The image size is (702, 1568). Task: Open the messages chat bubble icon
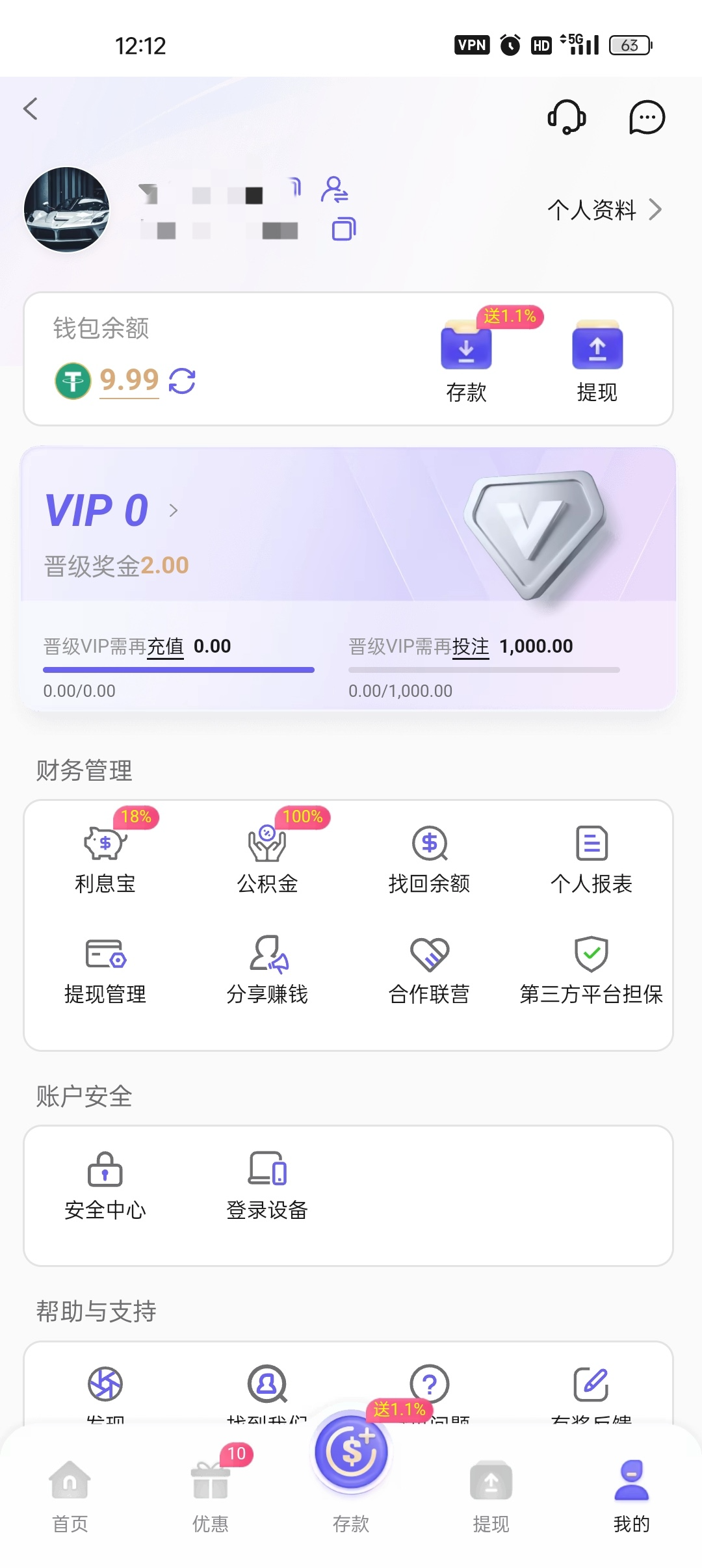click(647, 118)
